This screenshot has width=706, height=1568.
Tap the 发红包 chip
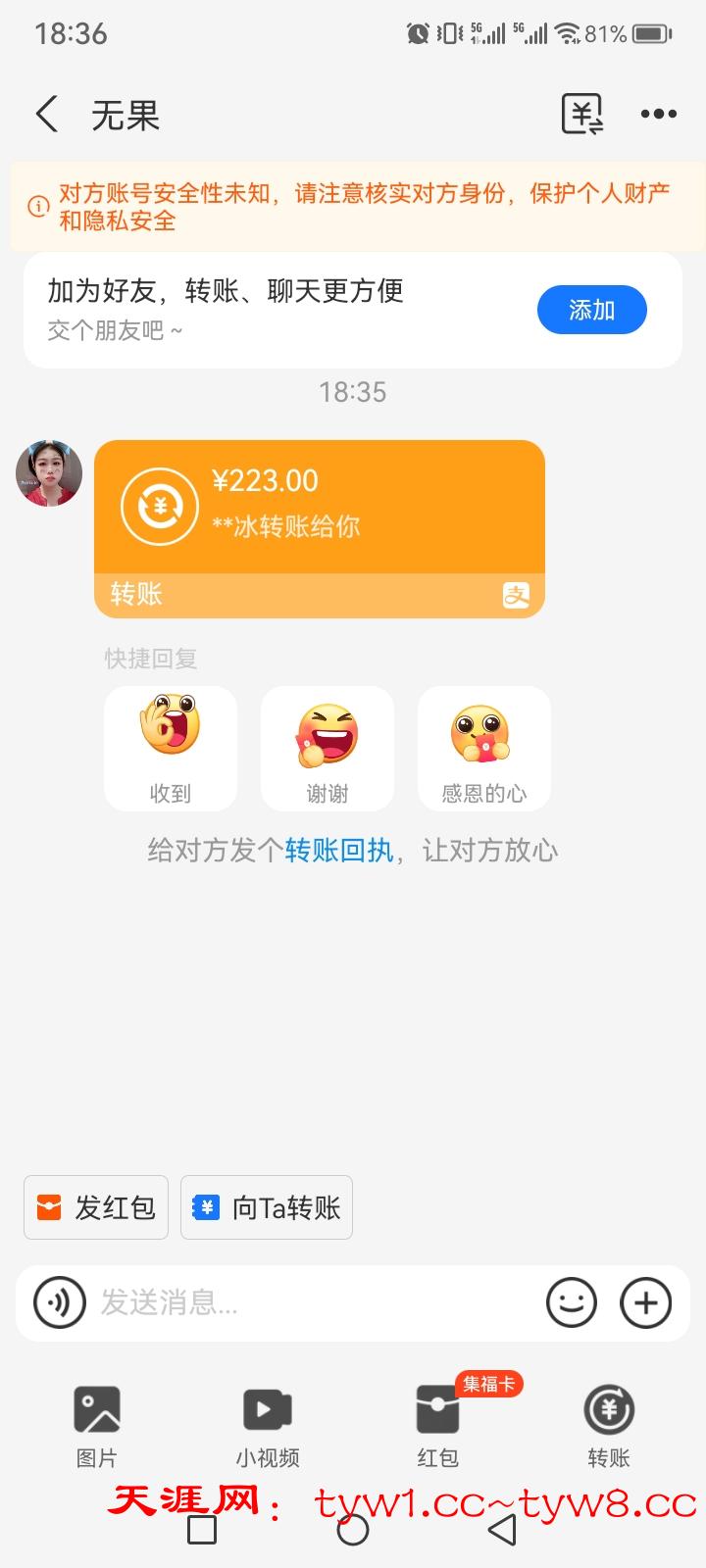[x=96, y=1207]
